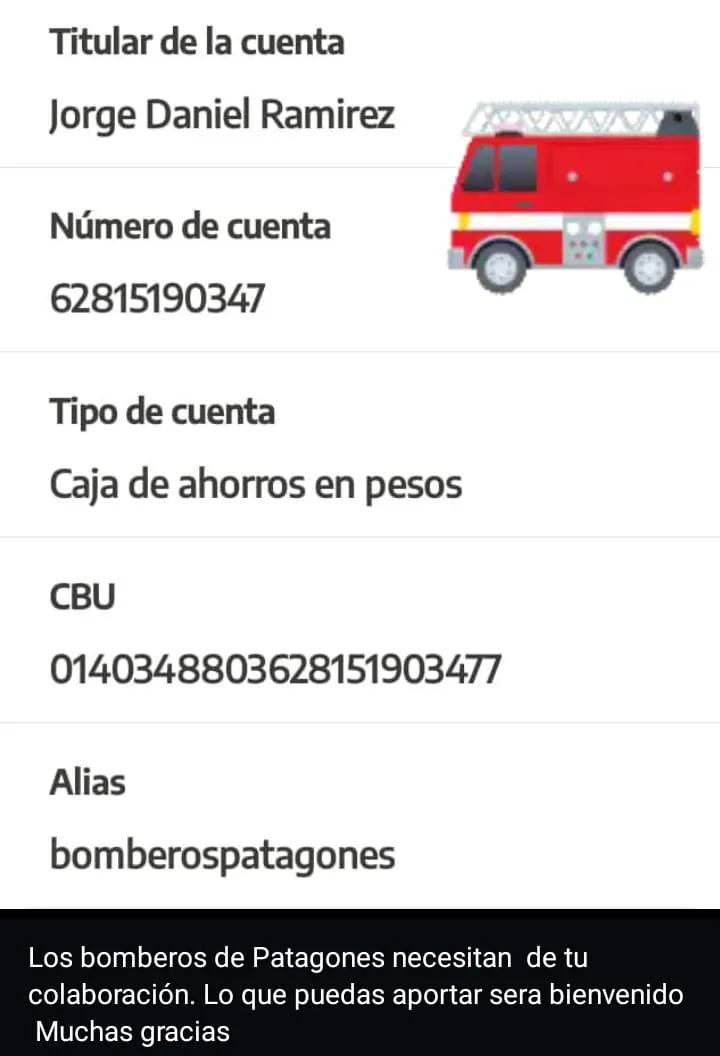The image size is (720, 1056).
Task: Select the fire truck's ladder
Action: click(570, 115)
